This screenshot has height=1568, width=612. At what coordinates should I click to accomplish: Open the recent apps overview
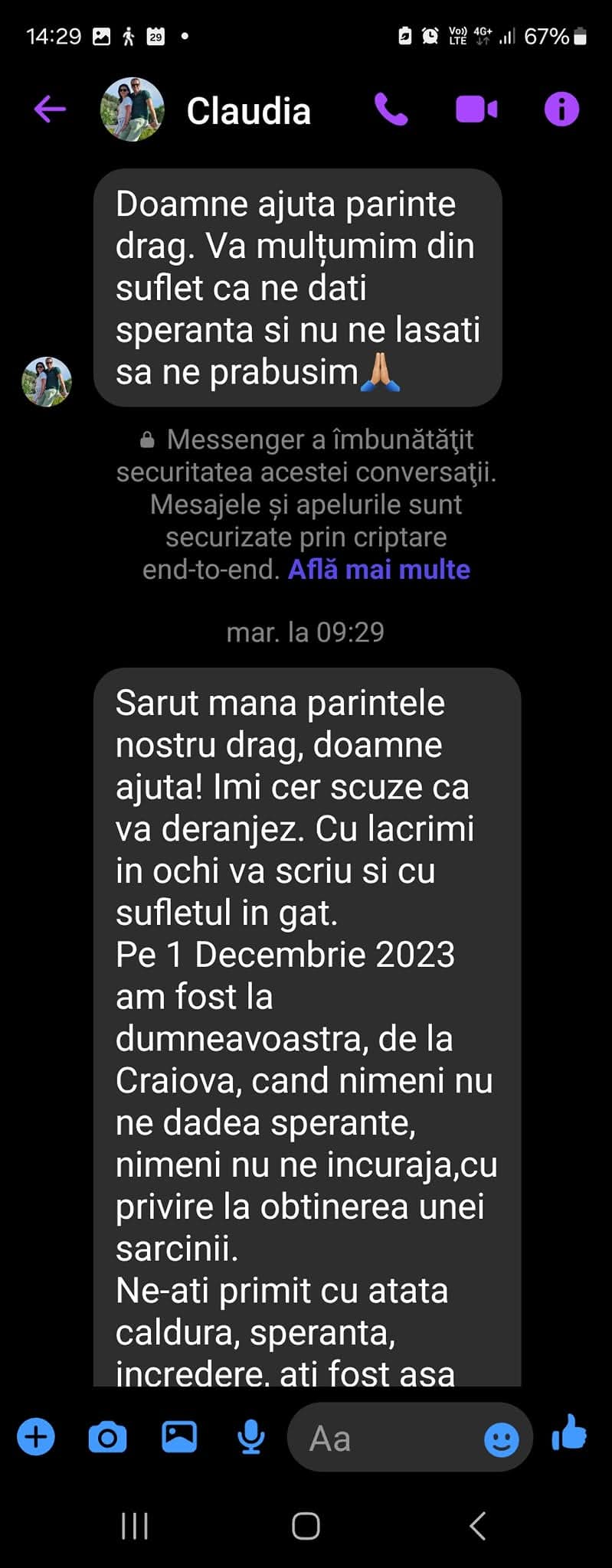click(135, 1526)
